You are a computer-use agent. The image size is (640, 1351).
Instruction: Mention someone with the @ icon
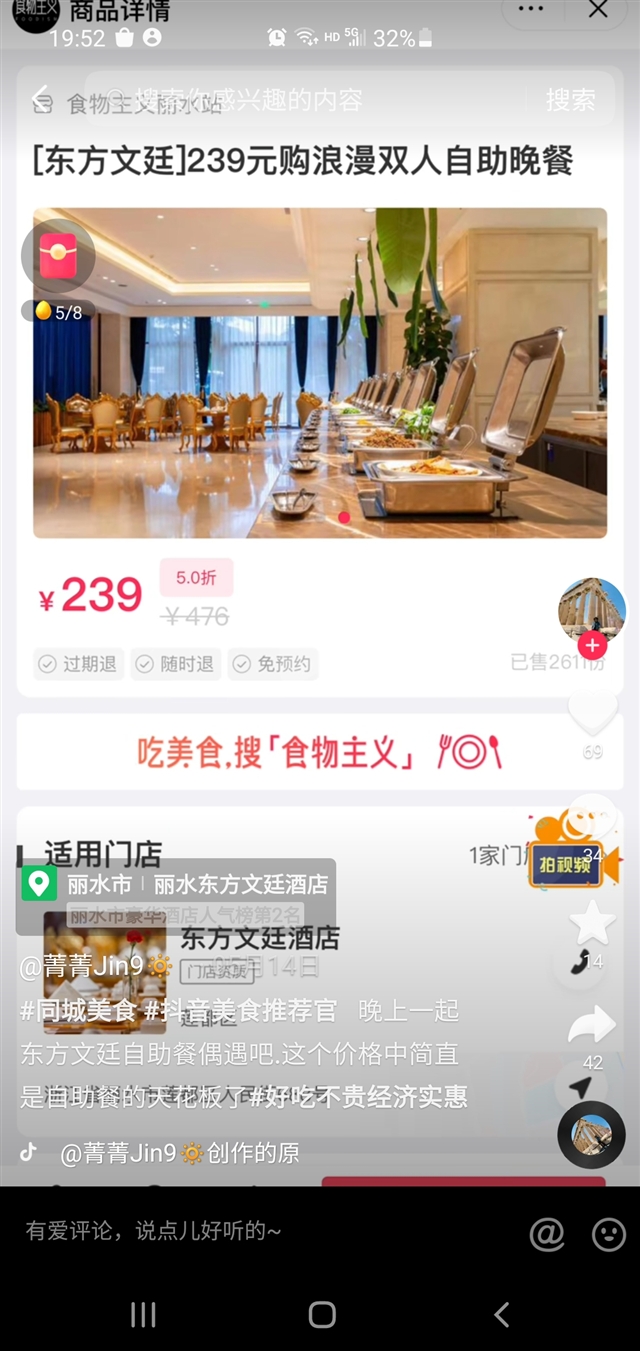[x=547, y=1234]
